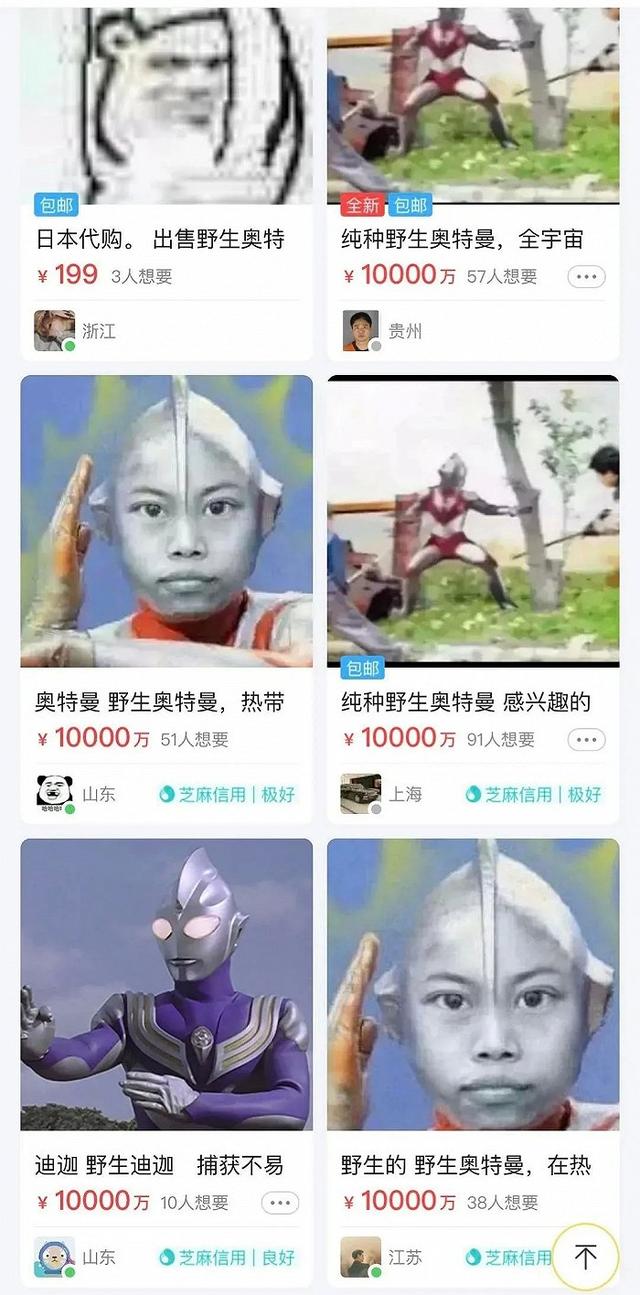Viewport: 640px width, 1295px height.
Task: Open more options on the 全宇宙 listing
Action: [586, 277]
